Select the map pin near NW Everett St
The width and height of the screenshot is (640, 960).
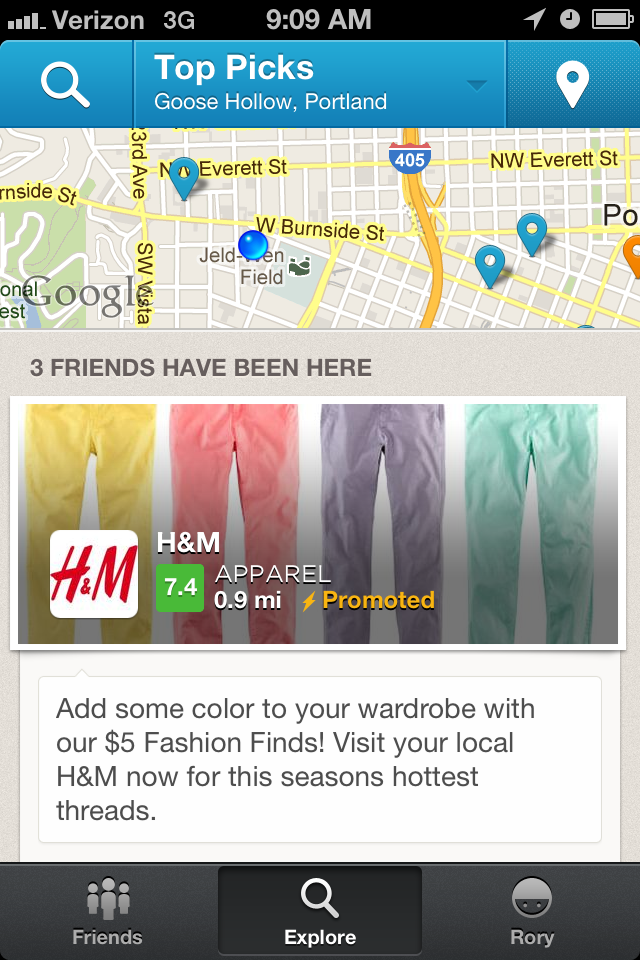tap(184, 178)
